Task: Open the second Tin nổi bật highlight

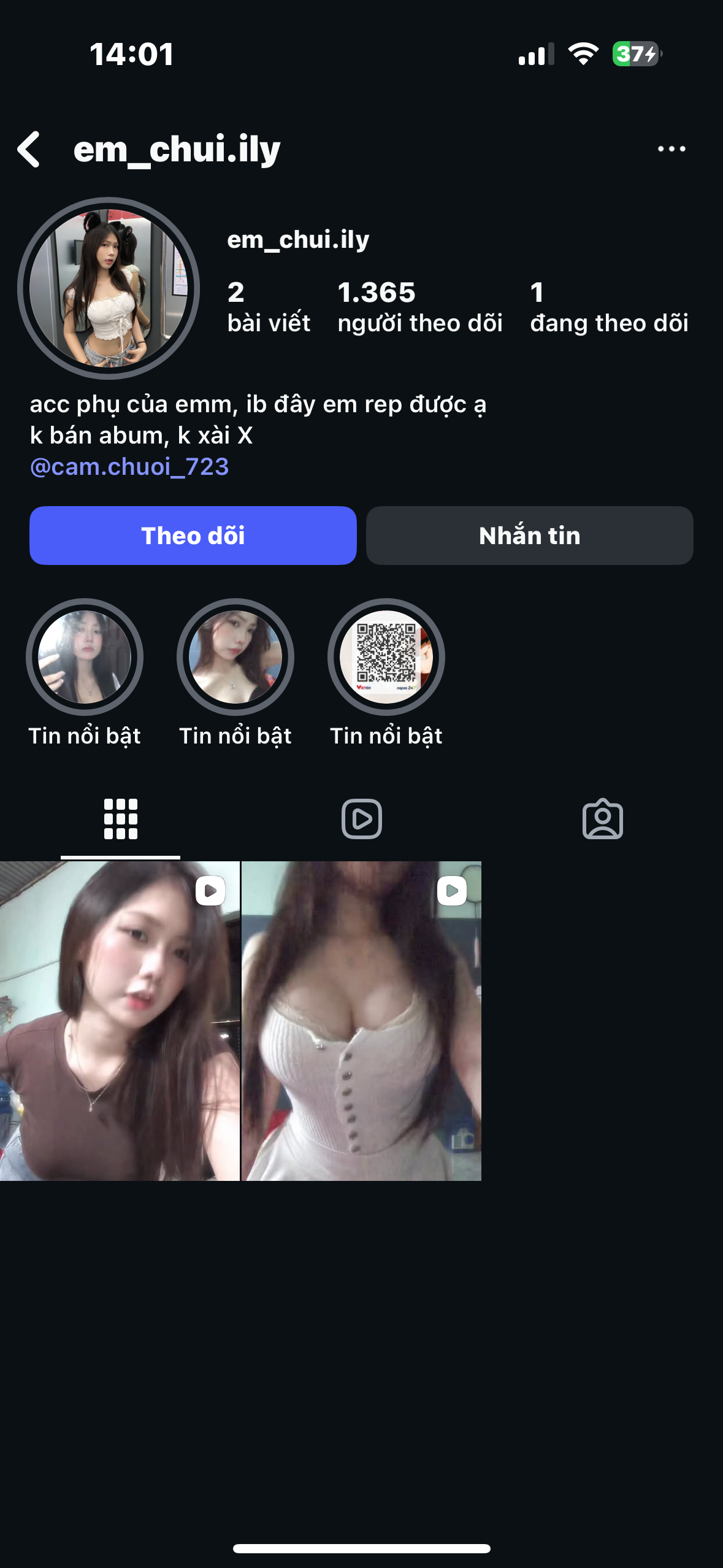Action: tap(235, 657)
